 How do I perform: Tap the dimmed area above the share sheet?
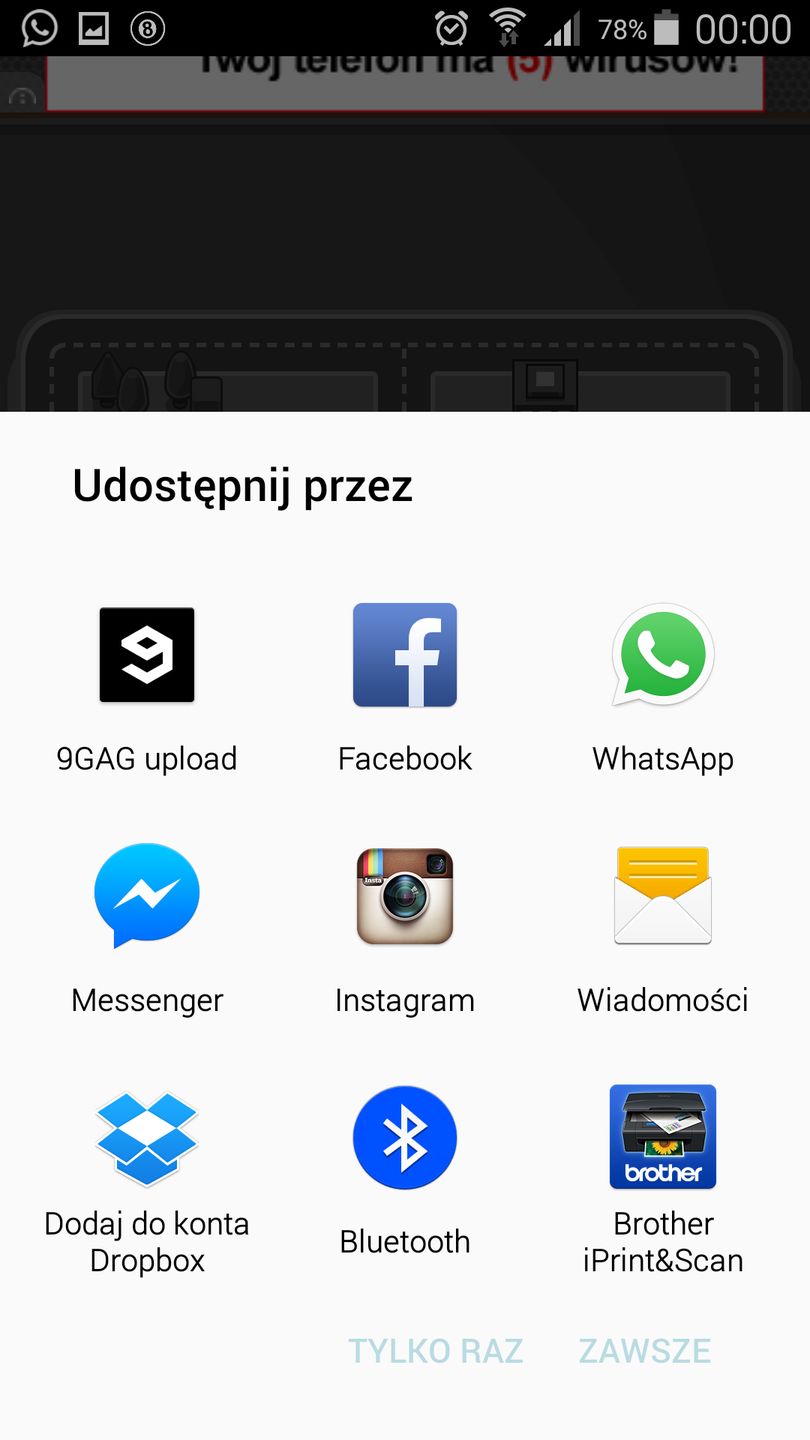point(405,250)
